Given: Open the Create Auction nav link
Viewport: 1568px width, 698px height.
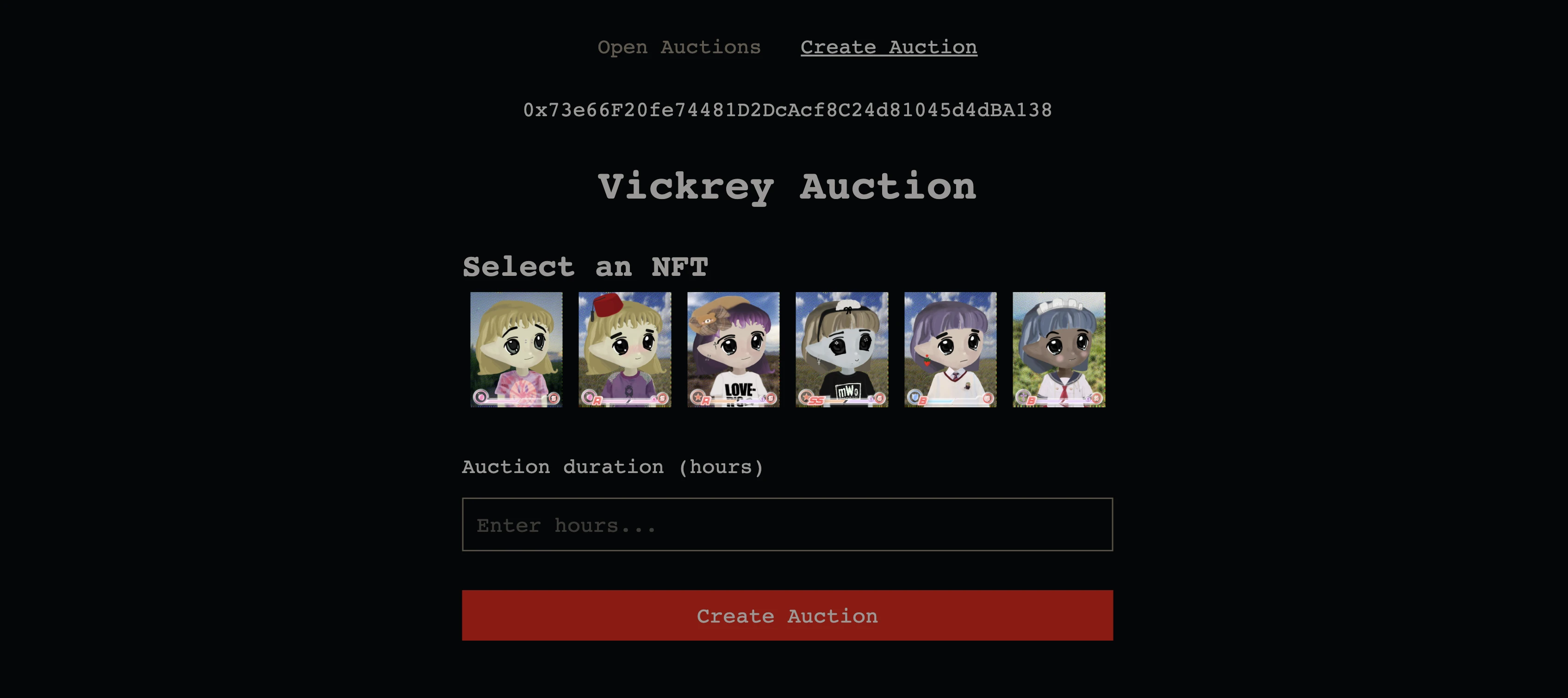Looking at the screenshot, I should [888, 47].
